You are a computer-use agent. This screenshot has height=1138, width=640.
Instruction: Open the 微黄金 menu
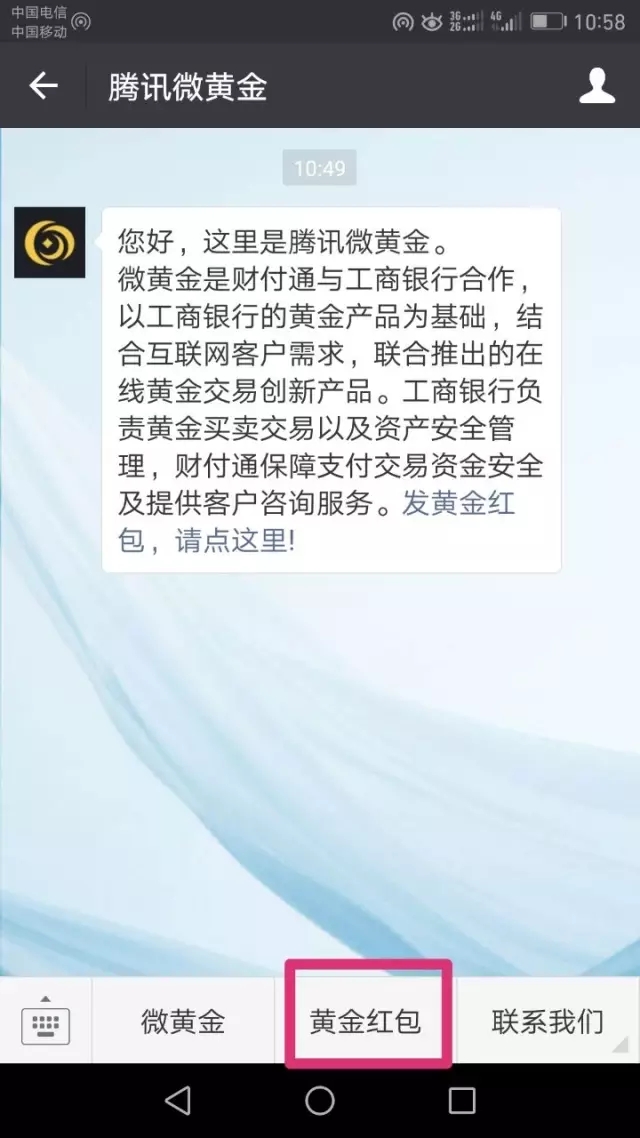point(183,1021)
